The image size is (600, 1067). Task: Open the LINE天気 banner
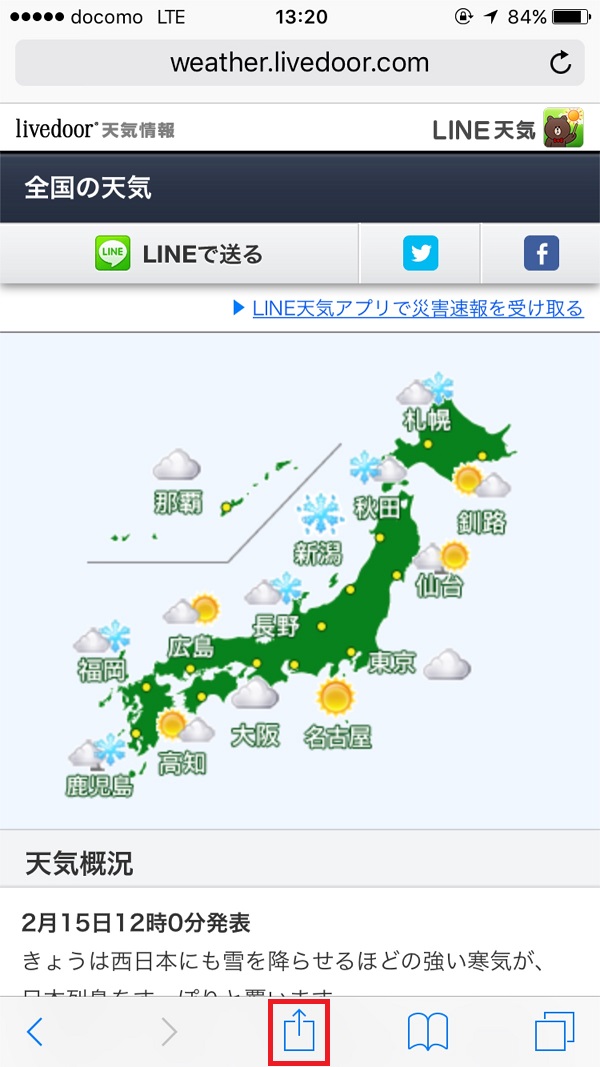pyautogui.click(x=508, y=128)
